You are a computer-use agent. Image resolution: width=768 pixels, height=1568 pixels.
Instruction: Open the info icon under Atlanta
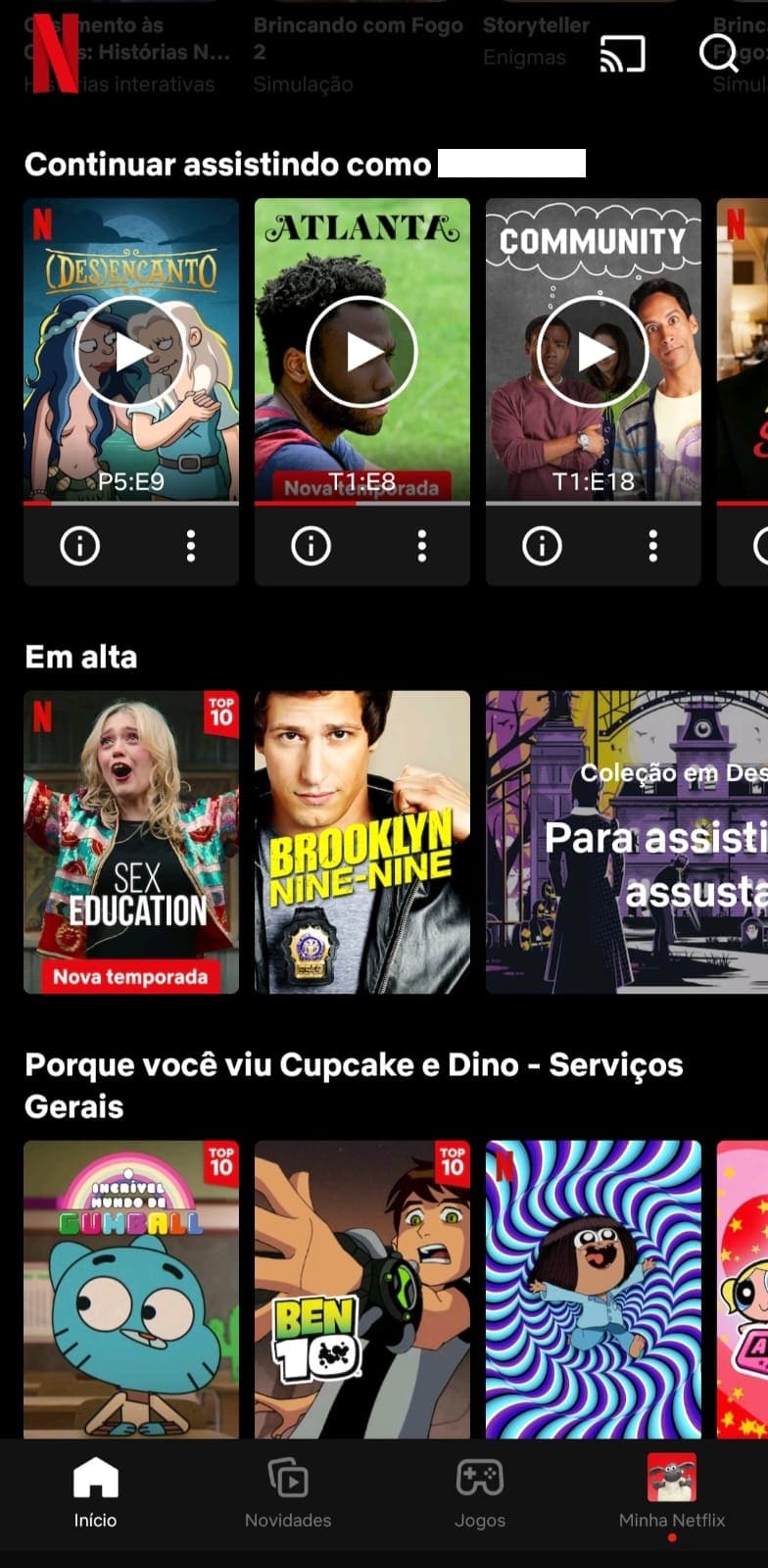(x=311, y=546)
